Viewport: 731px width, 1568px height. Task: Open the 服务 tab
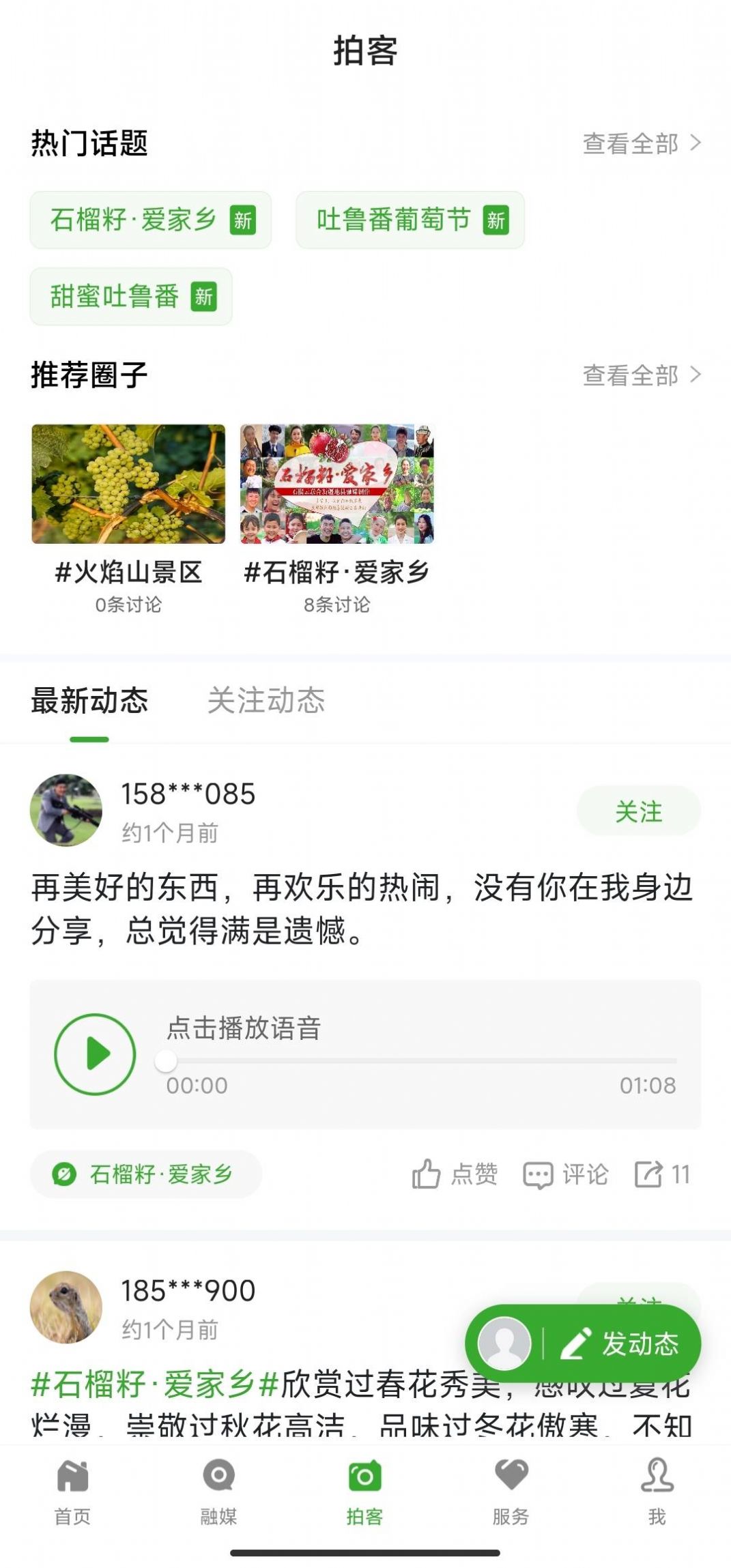pos(511,1493)
